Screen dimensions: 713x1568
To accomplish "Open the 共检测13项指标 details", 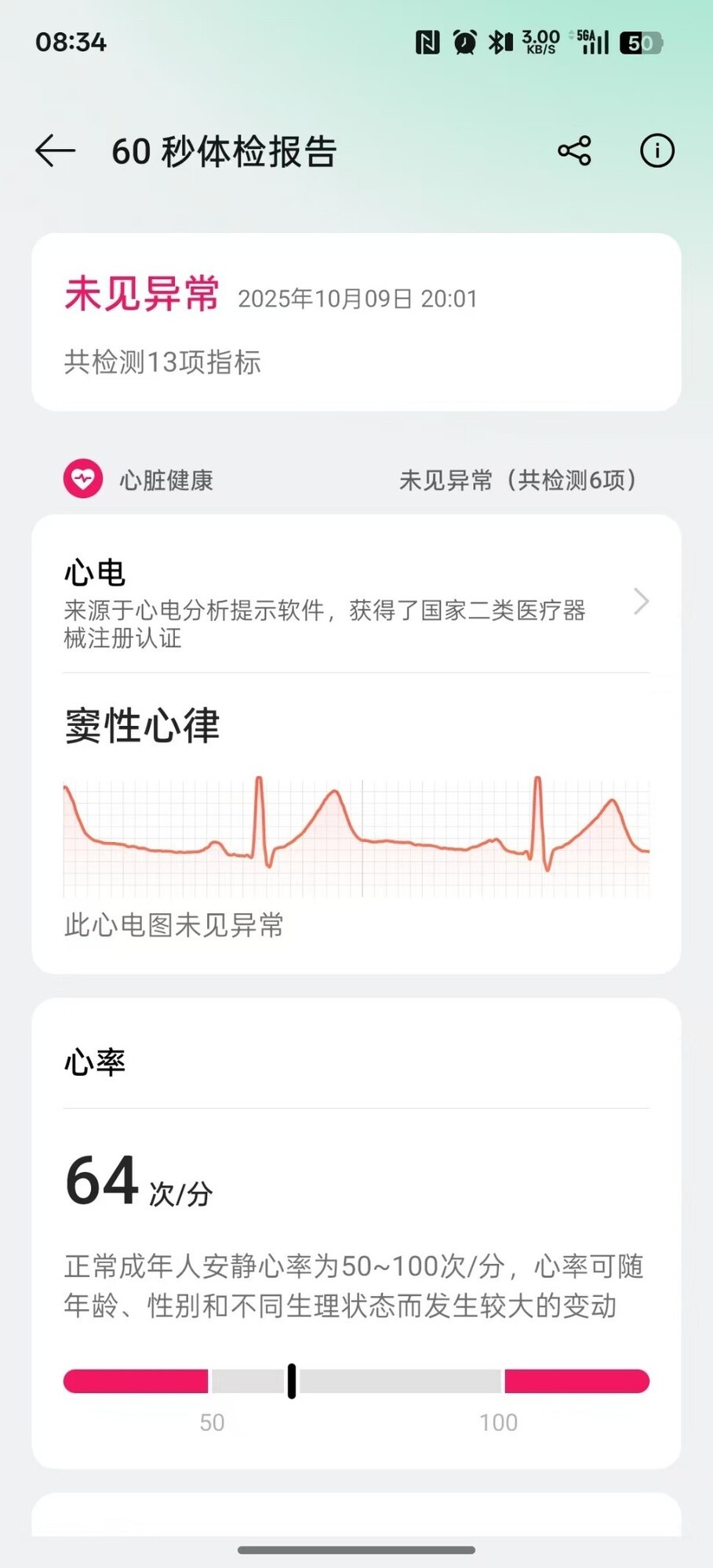I will [x=163, y=362].
